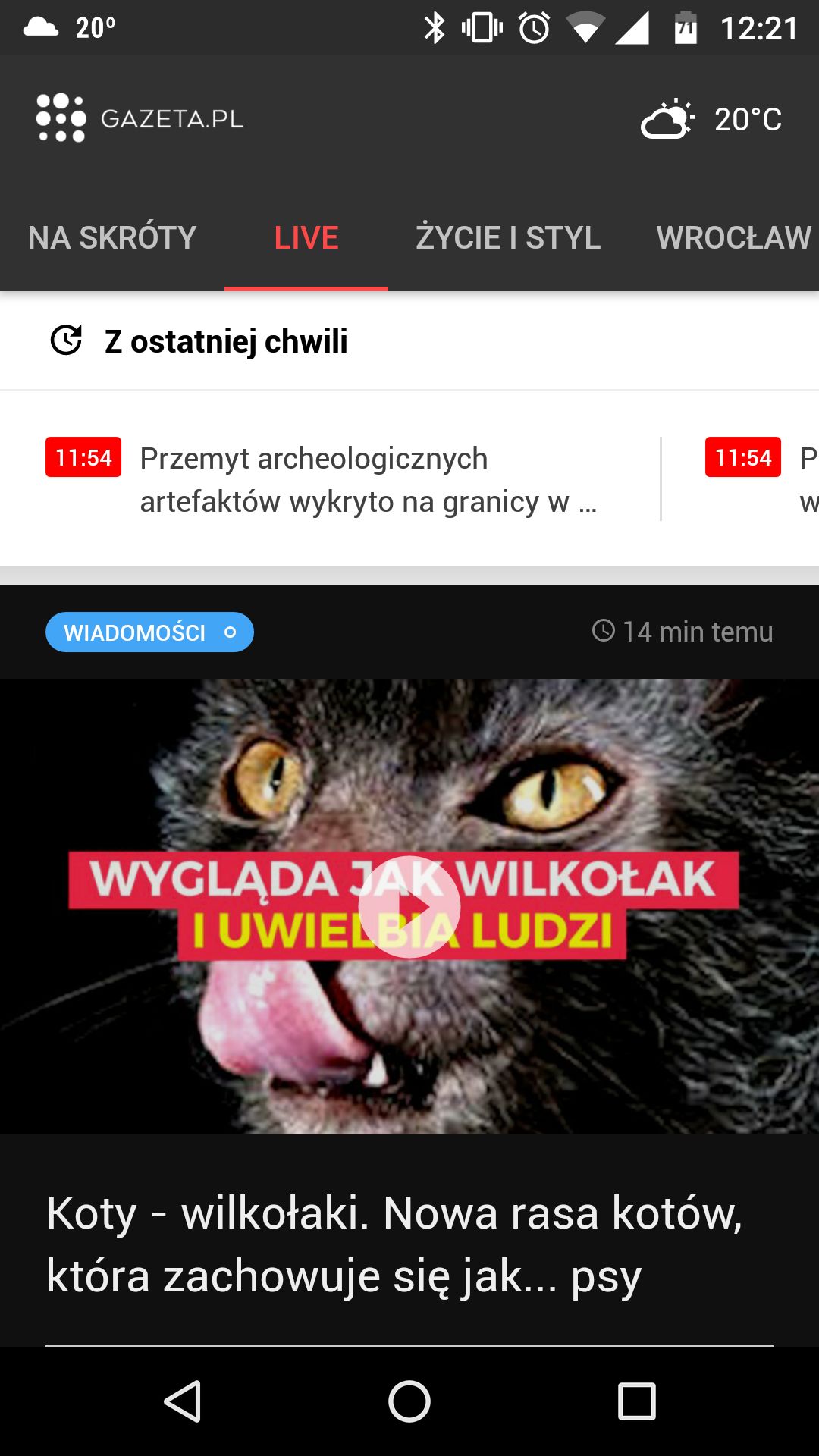
Task: Open the 20°C weather widget
Action: tap(711, 119)
